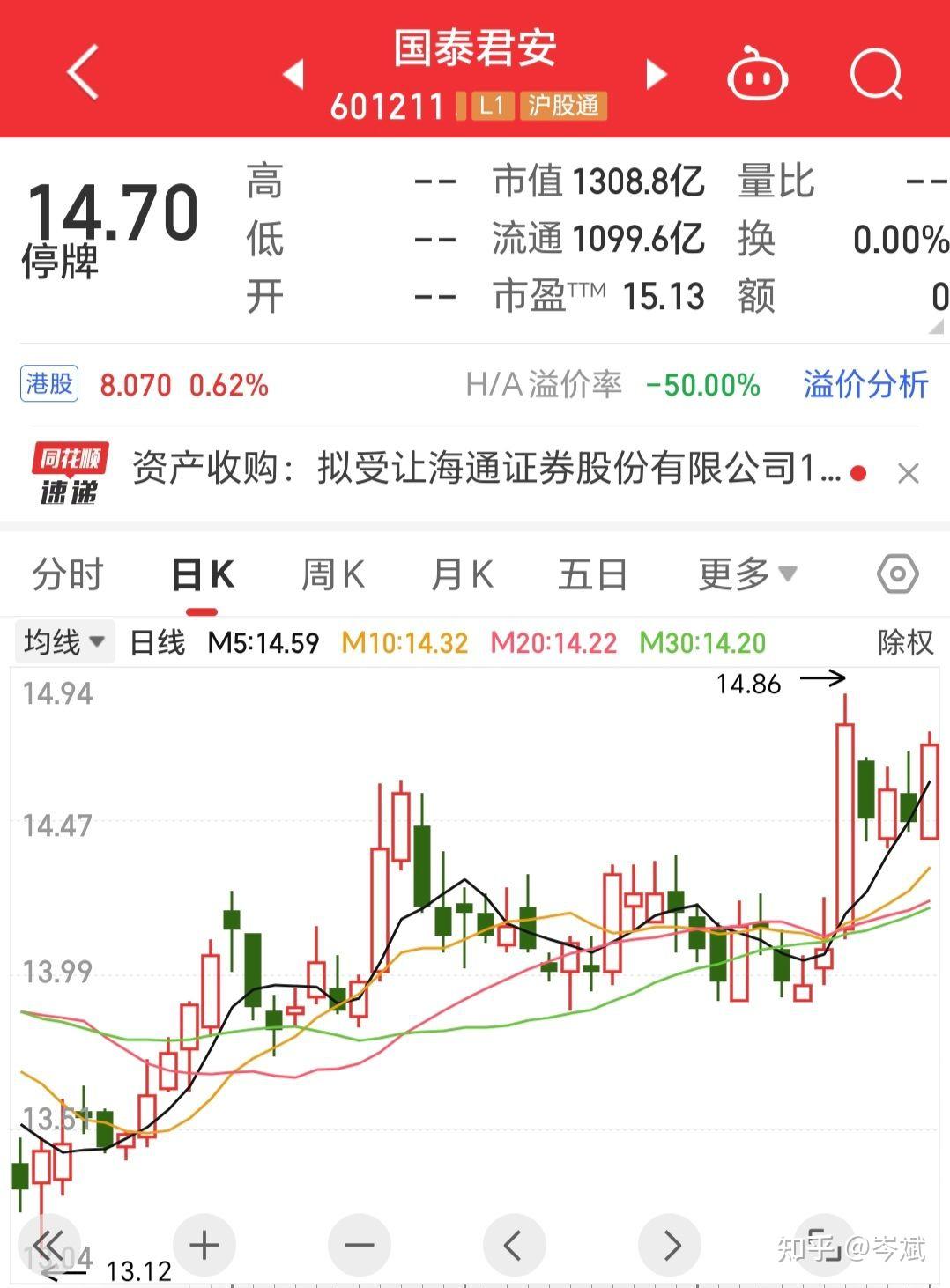The height and width of the screenshot is (1288, 950).
Task: Open the 海通证券 acquisition news headline
Action: [x=485, y=470]
